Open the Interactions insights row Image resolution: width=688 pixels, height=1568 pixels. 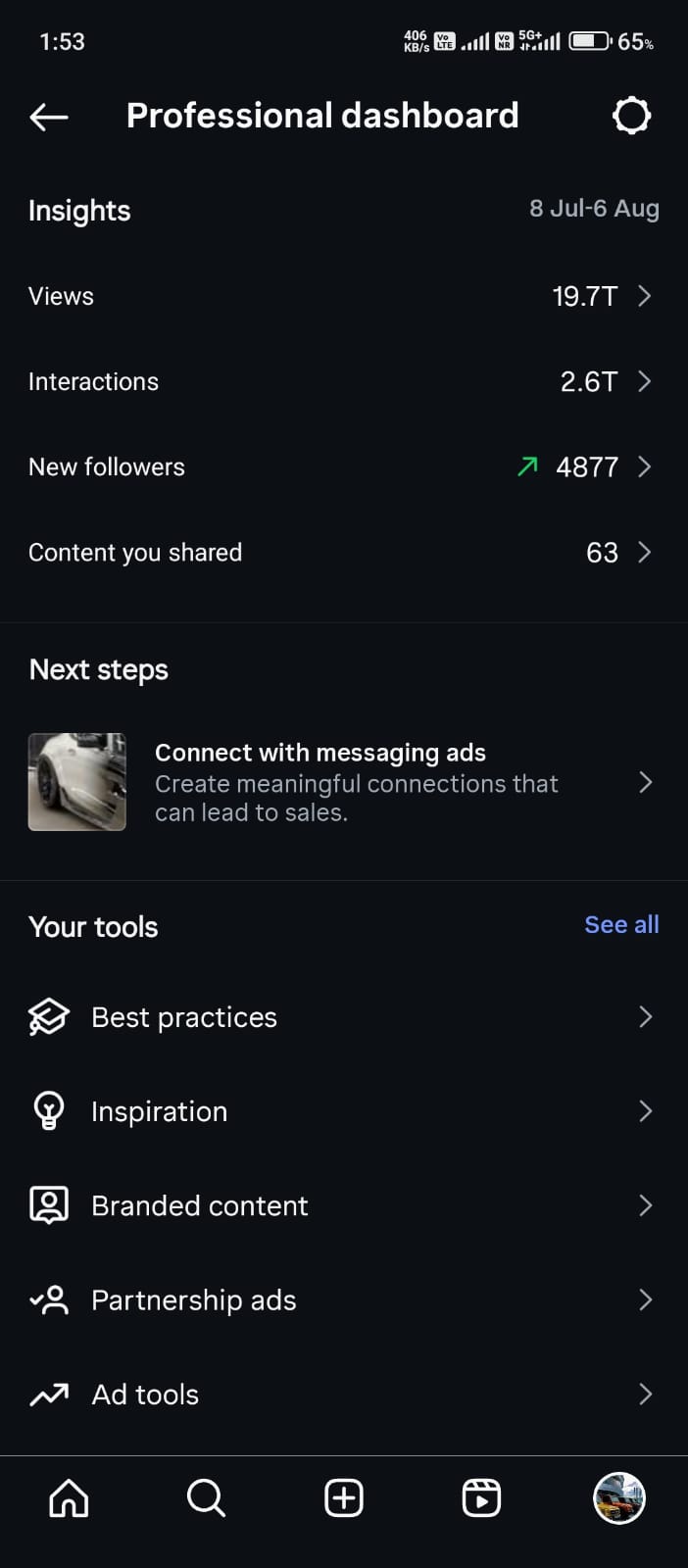[343, 381]
